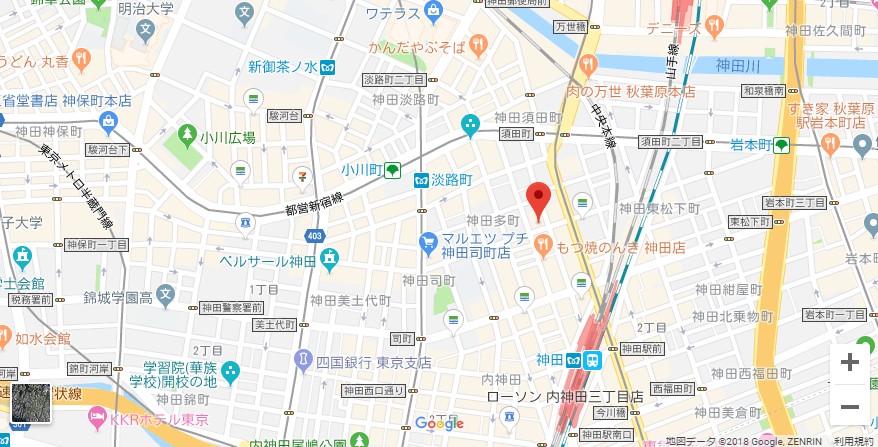This screenshot has height=447, width=878.
Task: Open the Google logo link
Action: 440,423
